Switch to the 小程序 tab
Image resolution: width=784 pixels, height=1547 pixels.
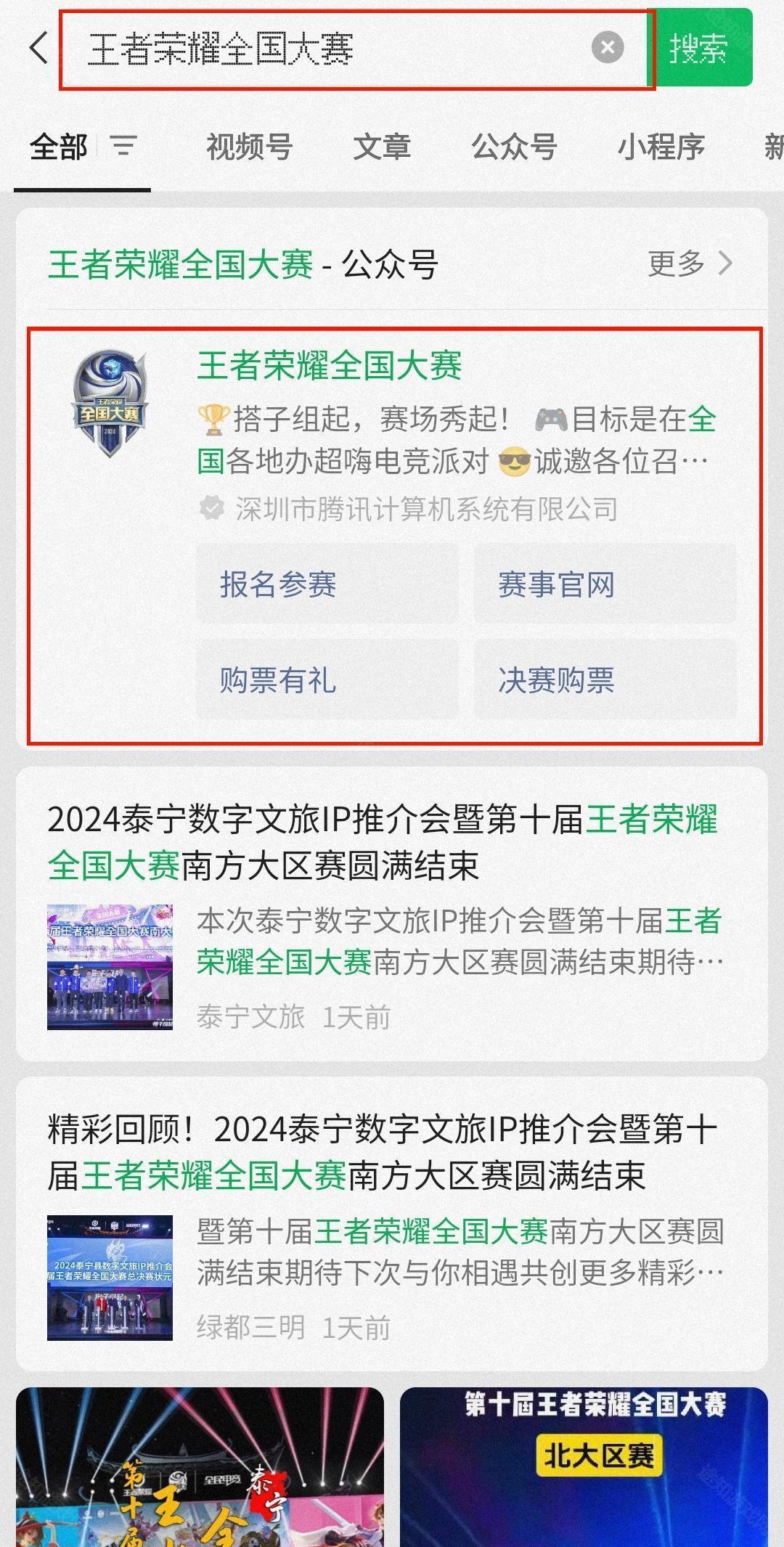coord(661,147)
